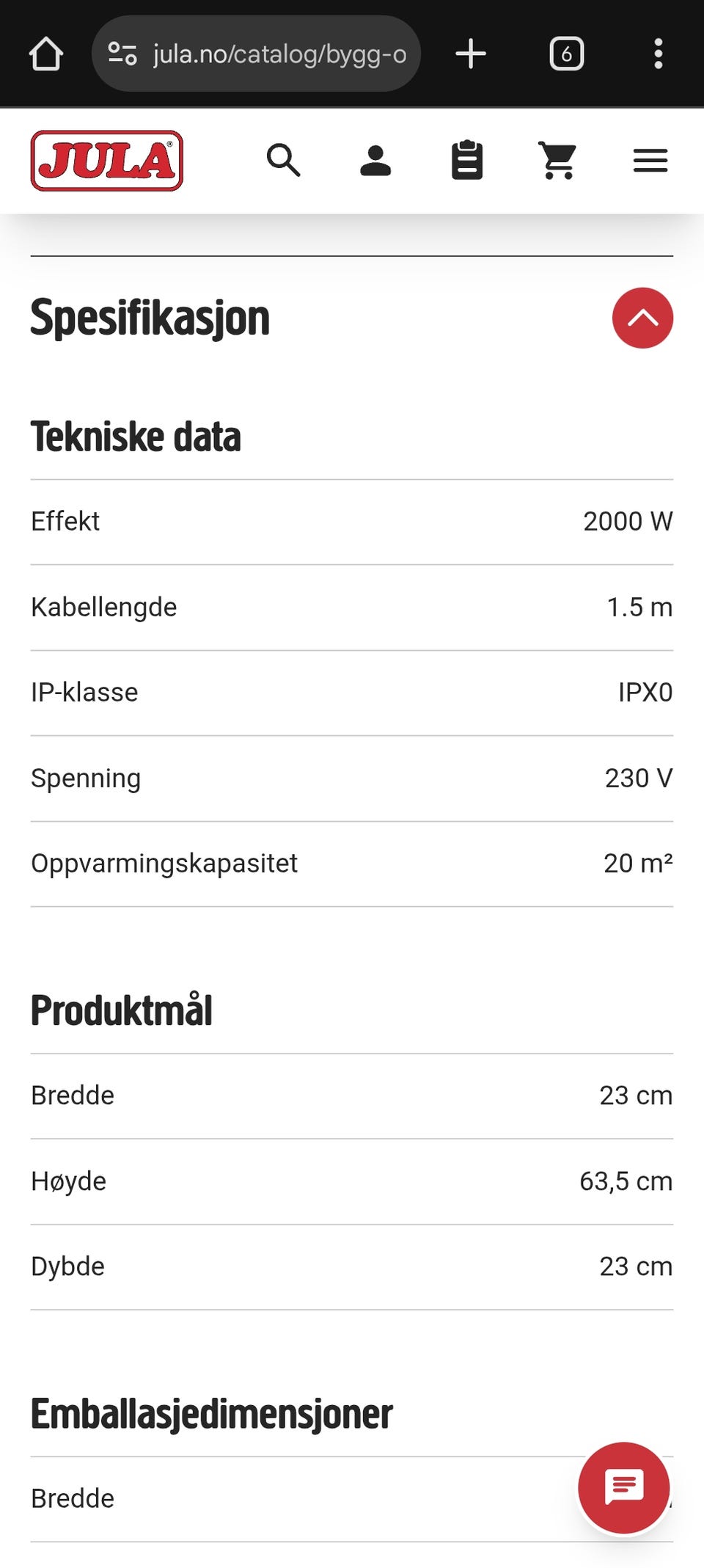The image size is (704, 1568).
Task: Collapse the Spesifikasjon section
Action: pyautogui.click(x=642, y=318)
